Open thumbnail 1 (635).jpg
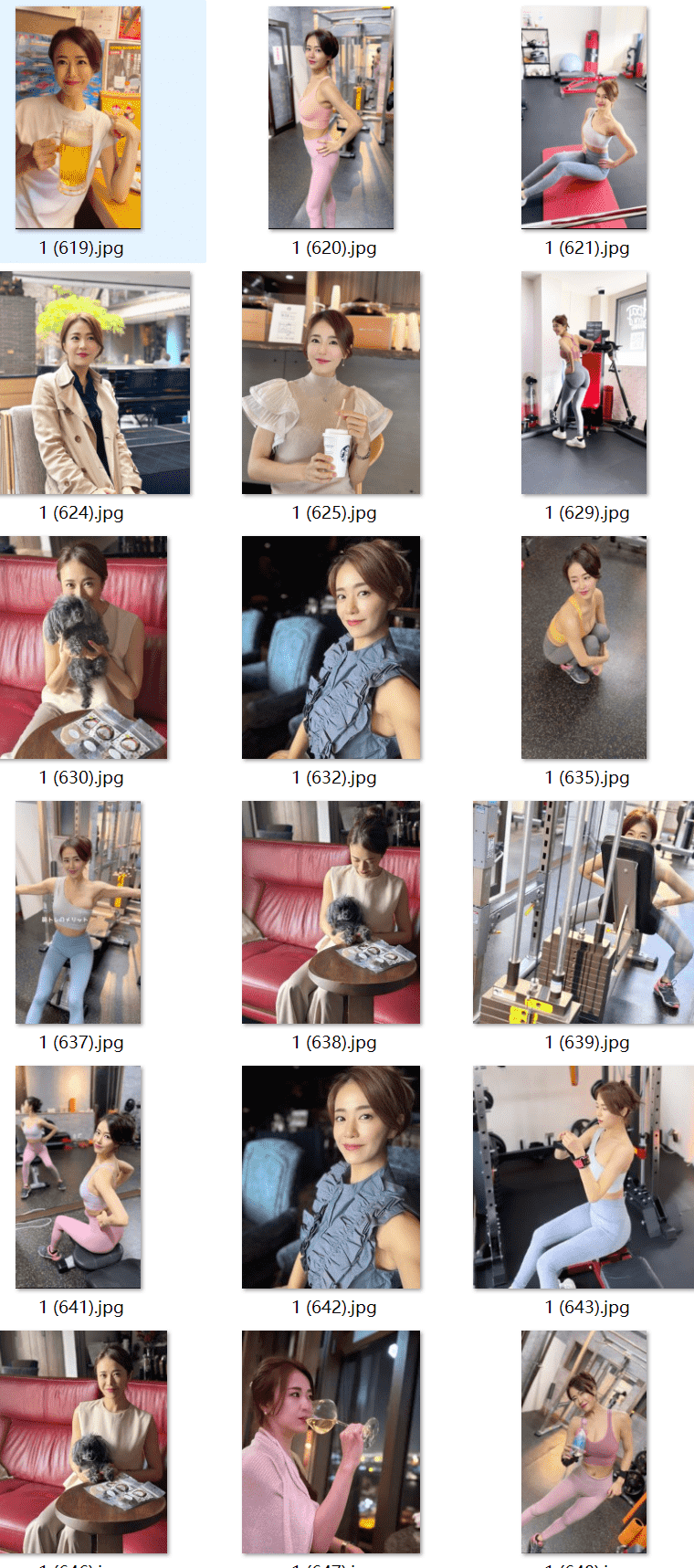The width and height of the screenshot is (694, 1568). 584,647
